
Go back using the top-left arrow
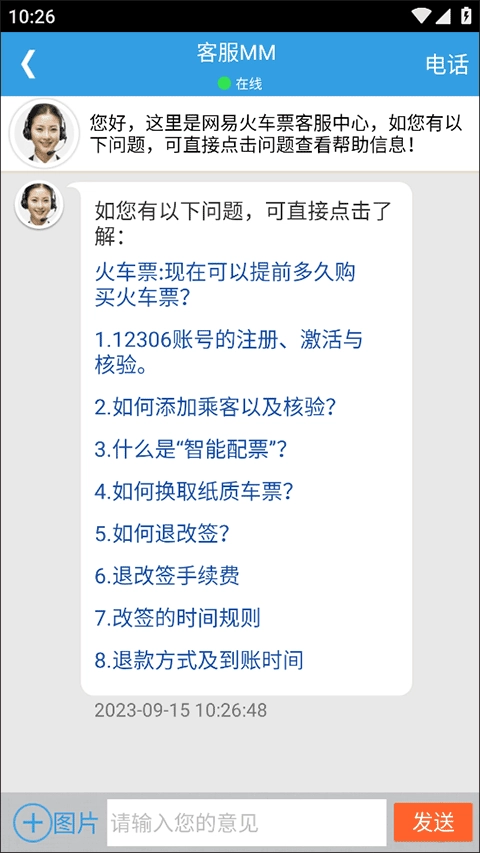28,64
